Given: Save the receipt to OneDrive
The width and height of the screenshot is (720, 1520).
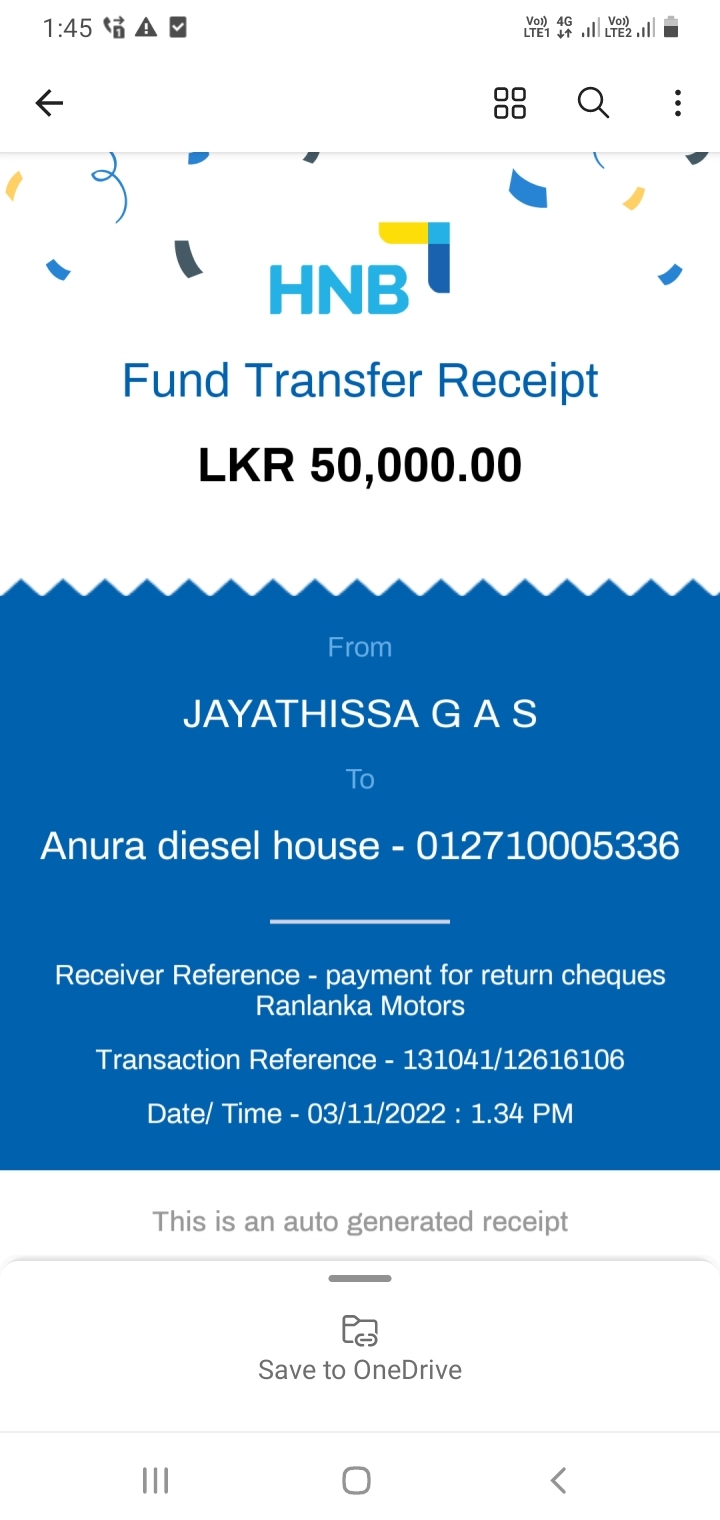Looking at the screenshot, I should click(360, 1348).
